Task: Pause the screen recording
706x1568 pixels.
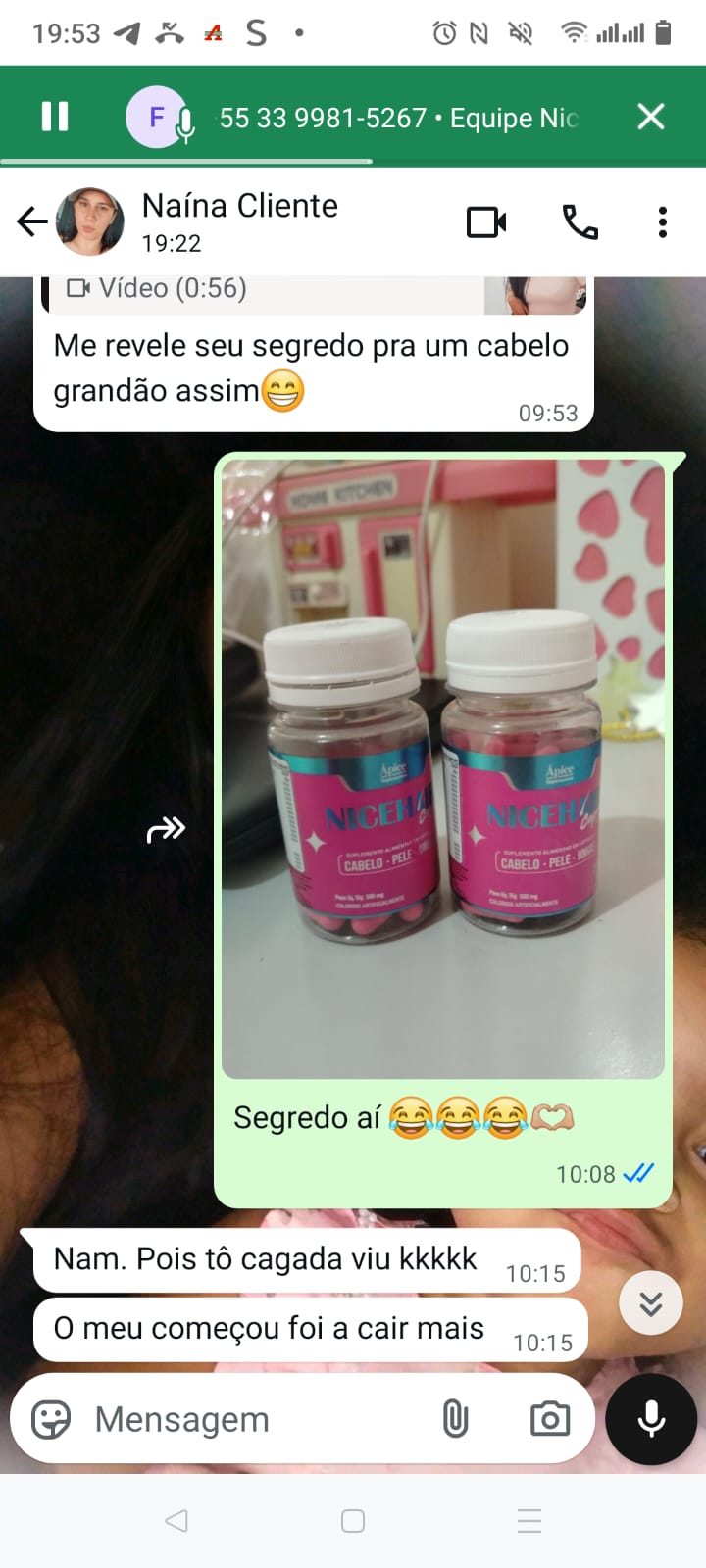Action: point(55,117)
